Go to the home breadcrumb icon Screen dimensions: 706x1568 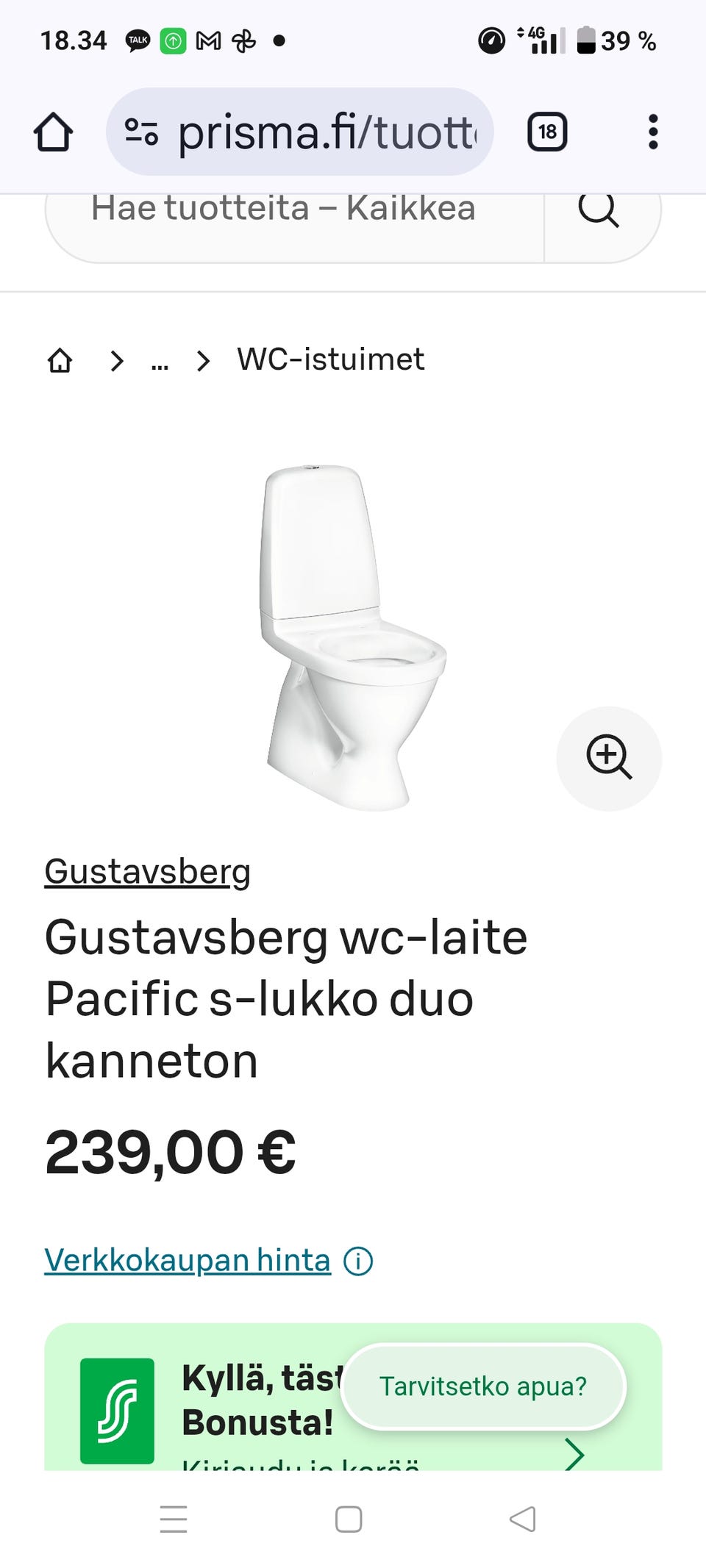(x=60, y=361)
